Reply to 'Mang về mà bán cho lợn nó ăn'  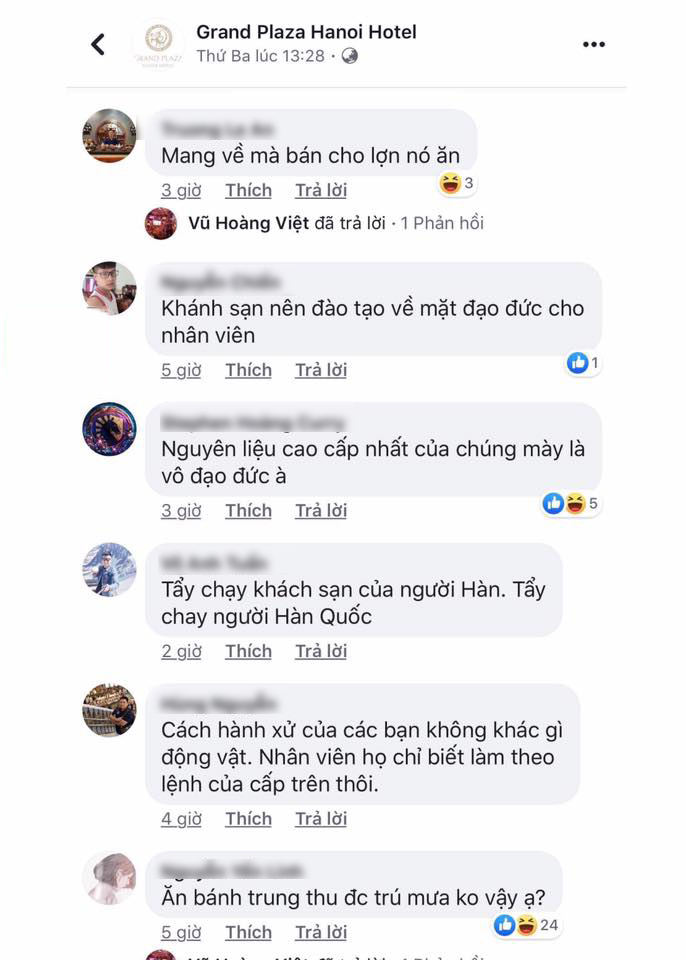[320, 190]
